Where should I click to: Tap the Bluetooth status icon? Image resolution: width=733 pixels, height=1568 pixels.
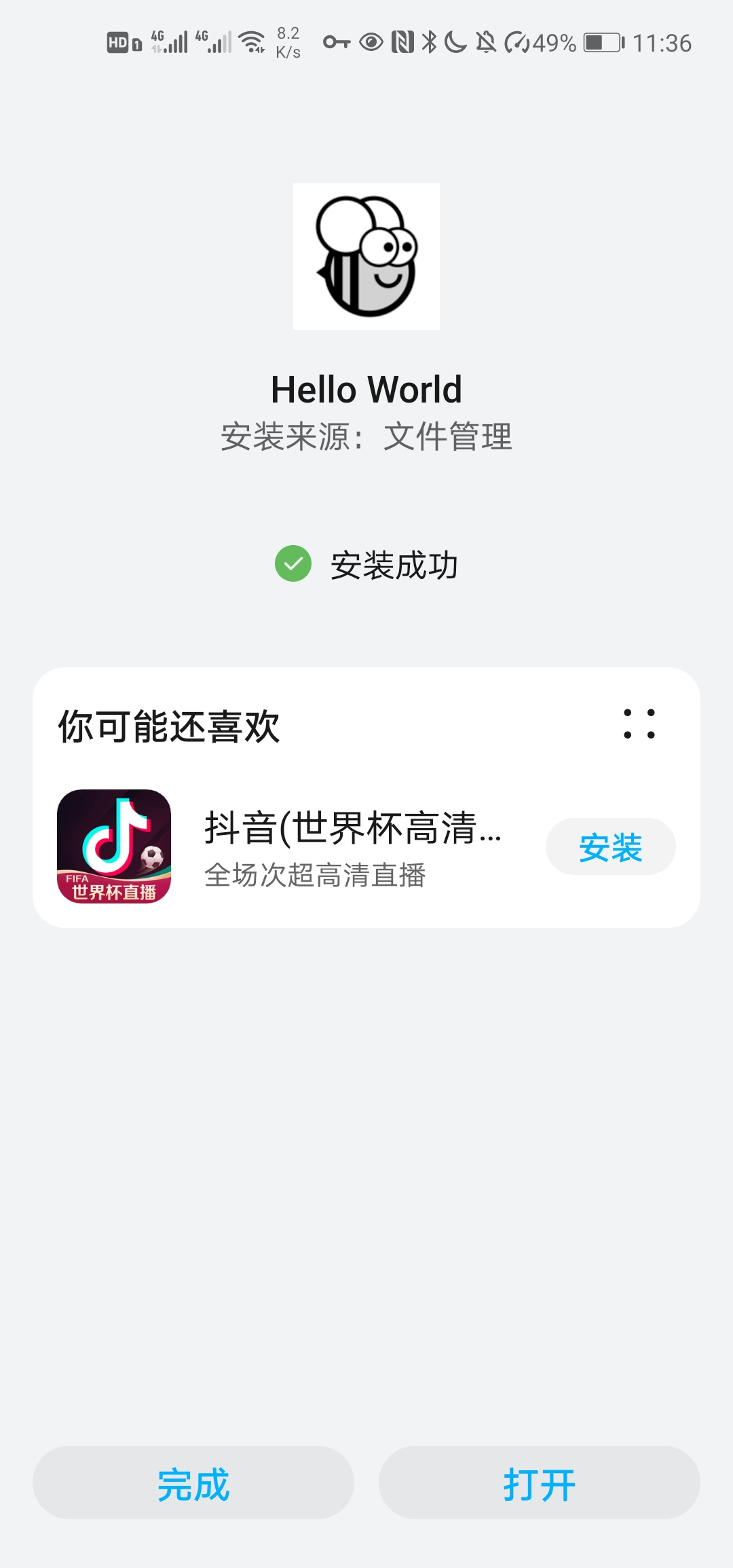coord(430,42)
